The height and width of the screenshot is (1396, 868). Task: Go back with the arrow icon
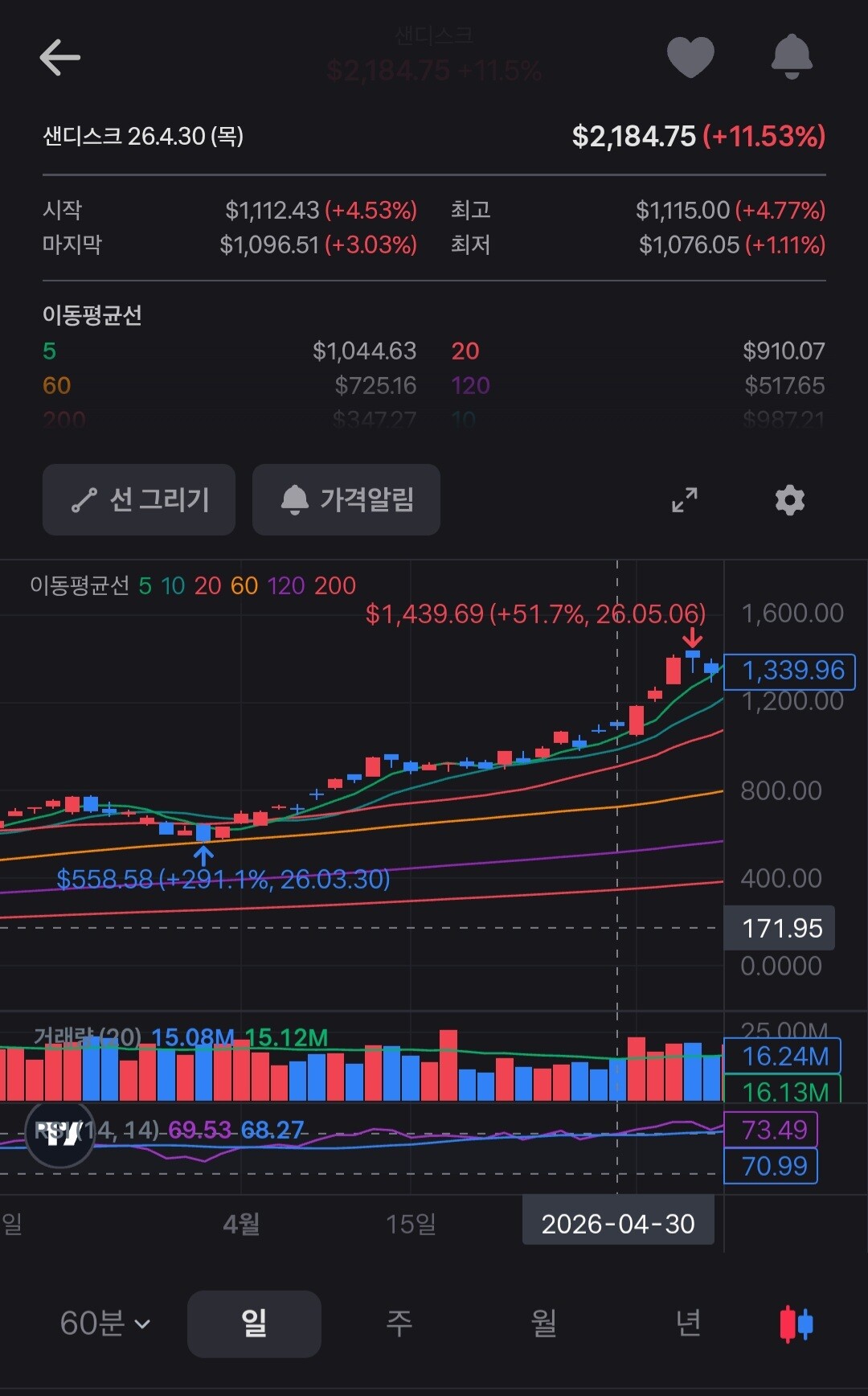(59, 58)
